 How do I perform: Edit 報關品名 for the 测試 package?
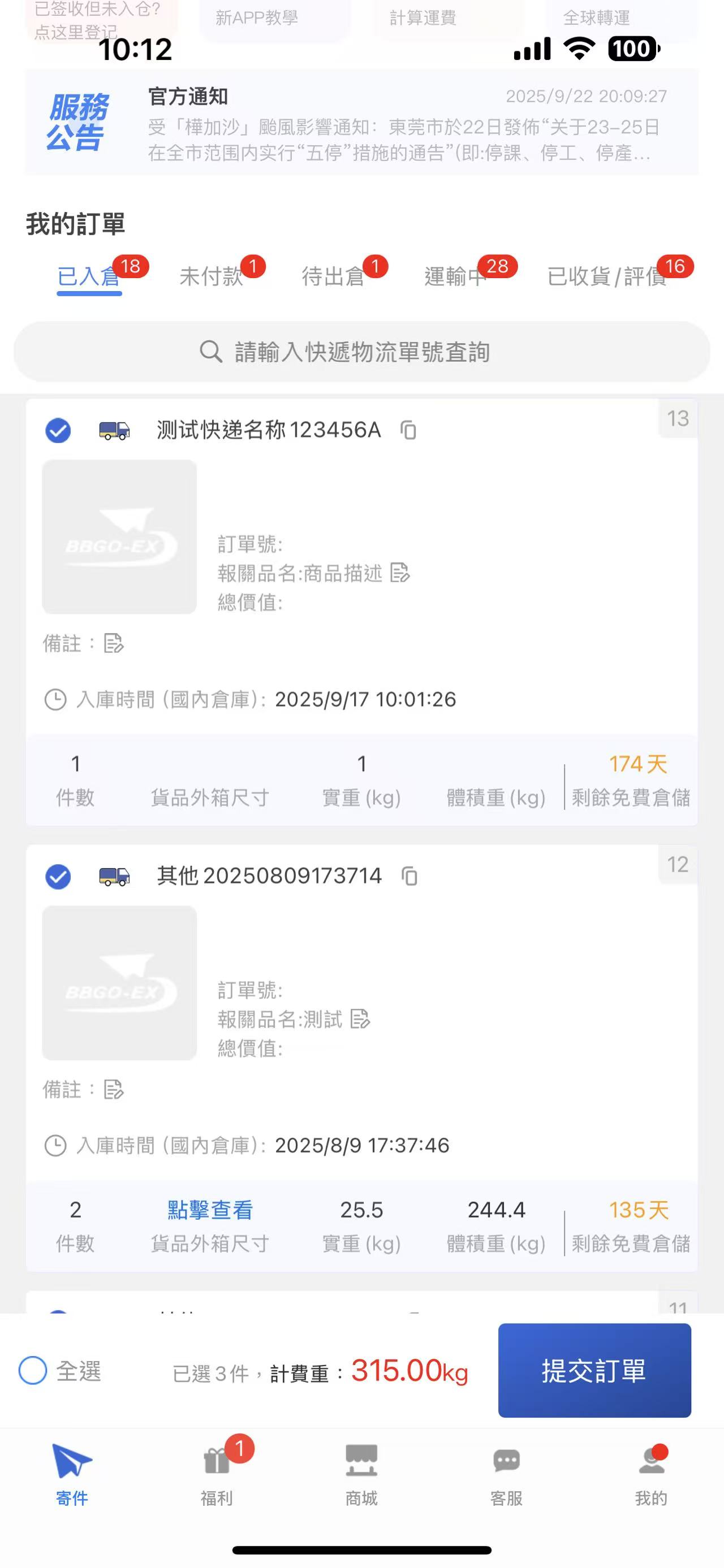(360, 1019)
